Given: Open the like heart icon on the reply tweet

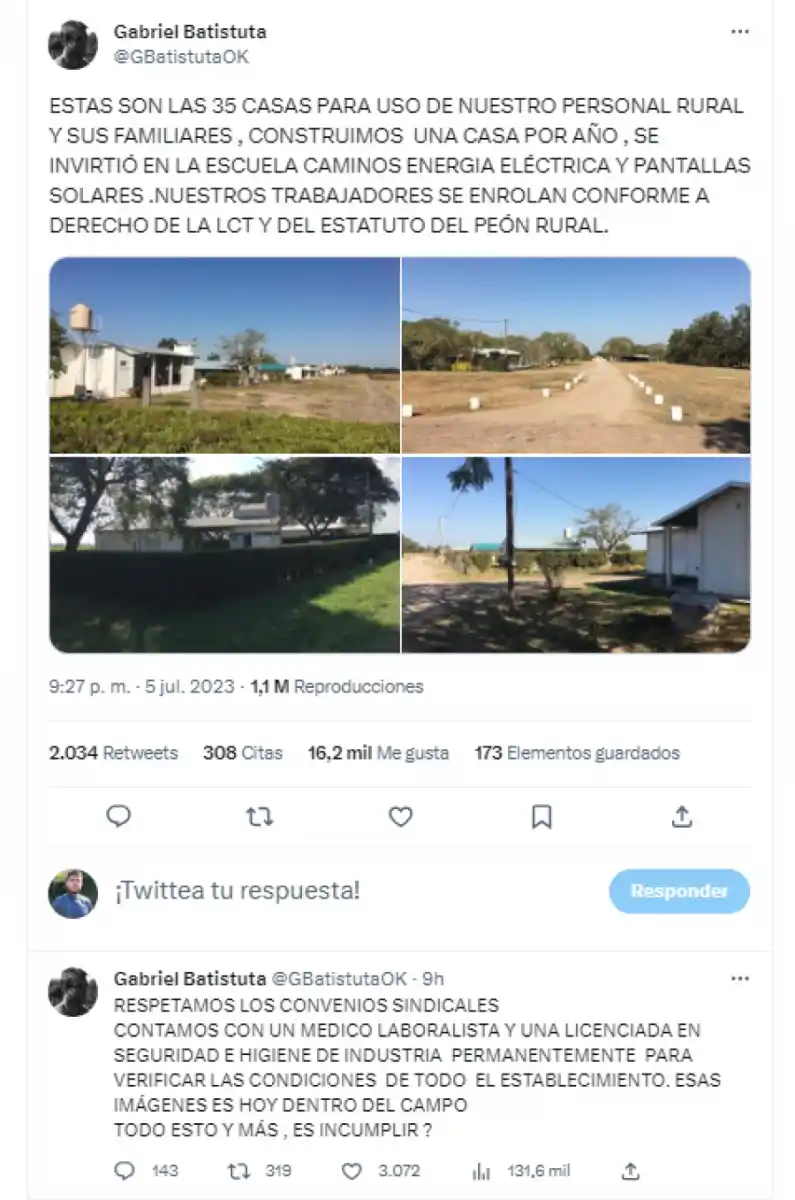Looking at the screenshot, I should tap(352, 1170).
